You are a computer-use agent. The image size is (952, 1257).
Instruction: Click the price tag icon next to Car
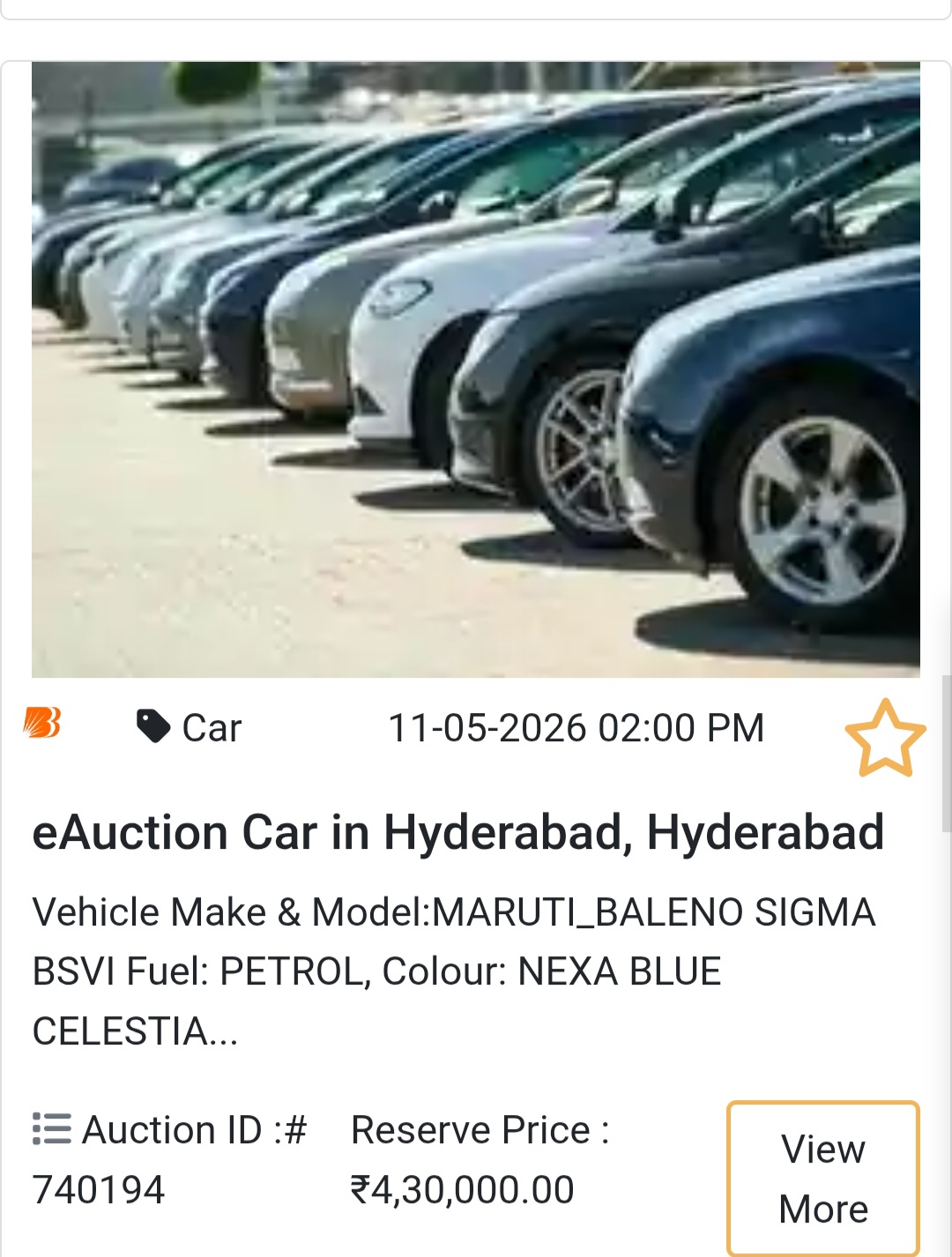click(152, 726)
